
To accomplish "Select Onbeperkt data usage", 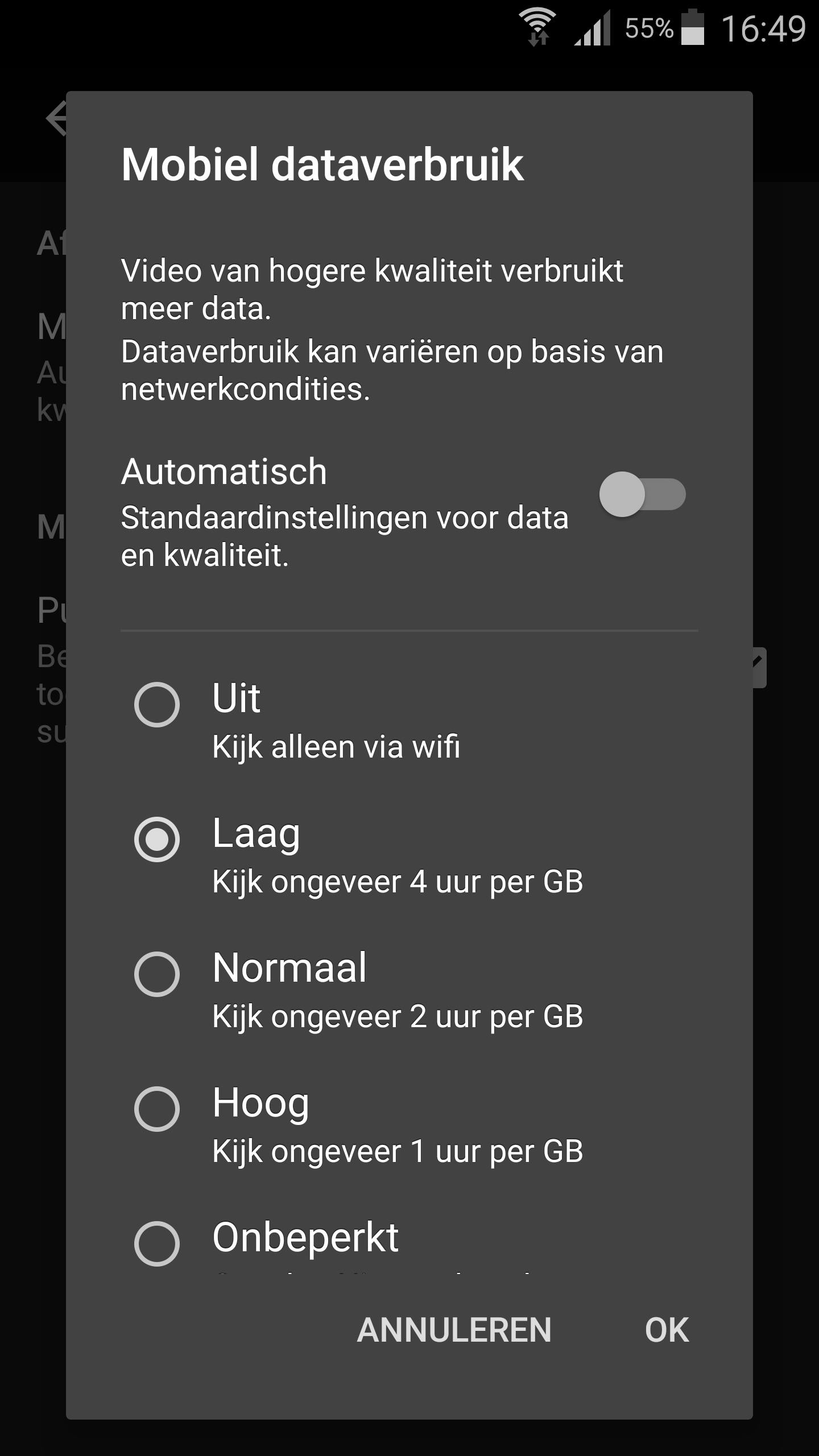I will [157, 1243].
